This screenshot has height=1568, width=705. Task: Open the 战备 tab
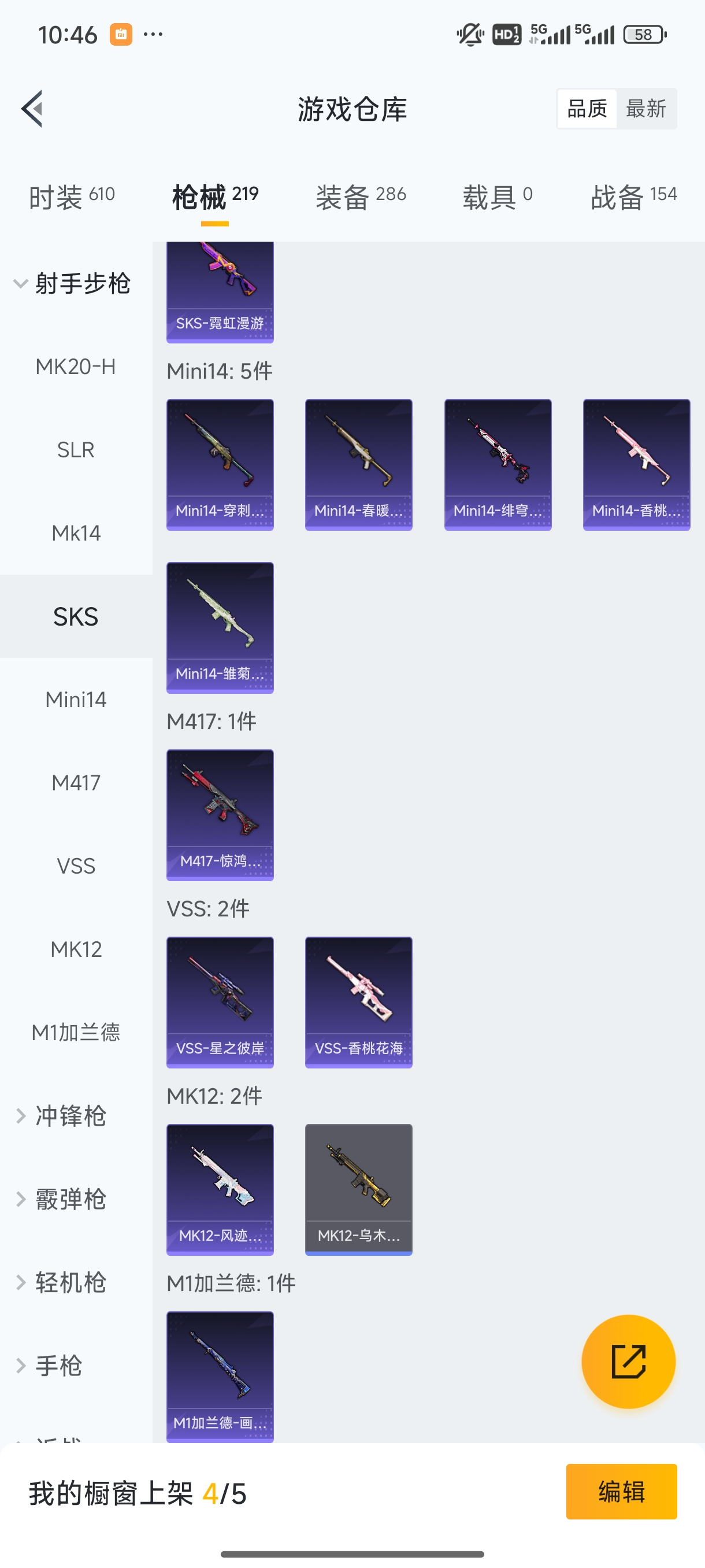[633, 197]
